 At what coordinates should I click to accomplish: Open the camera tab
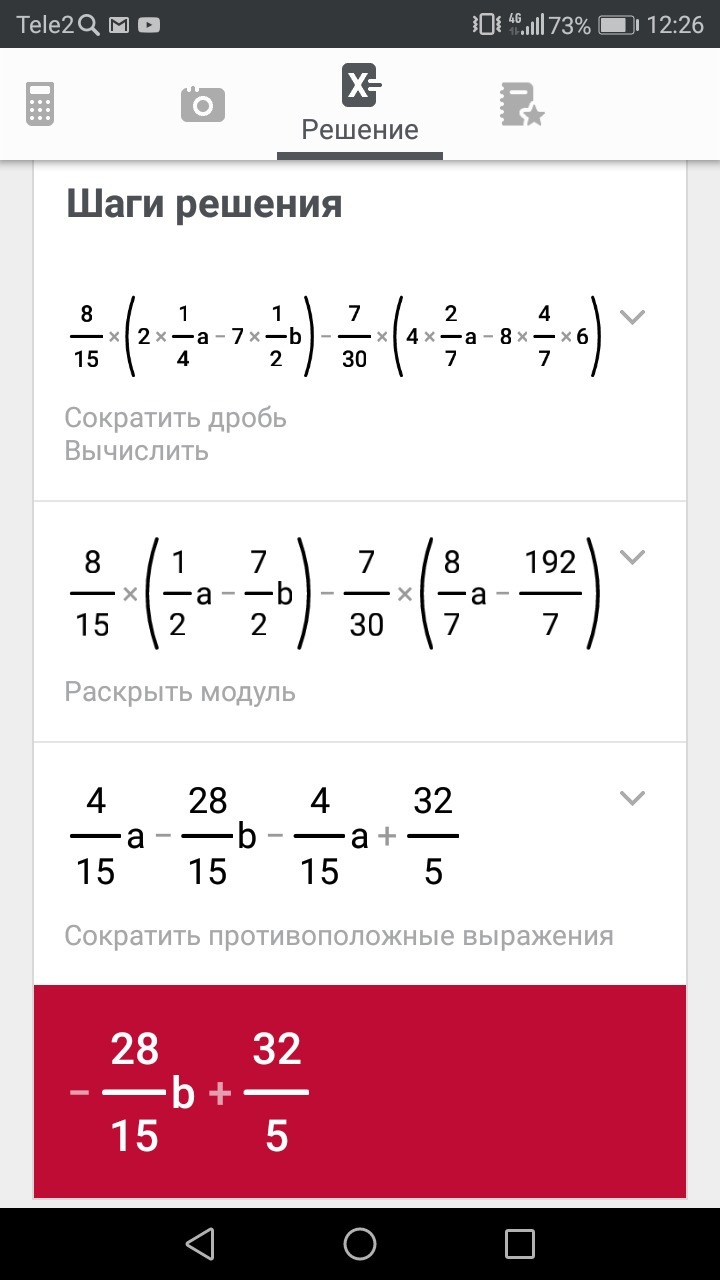click(x=202, y=104)
